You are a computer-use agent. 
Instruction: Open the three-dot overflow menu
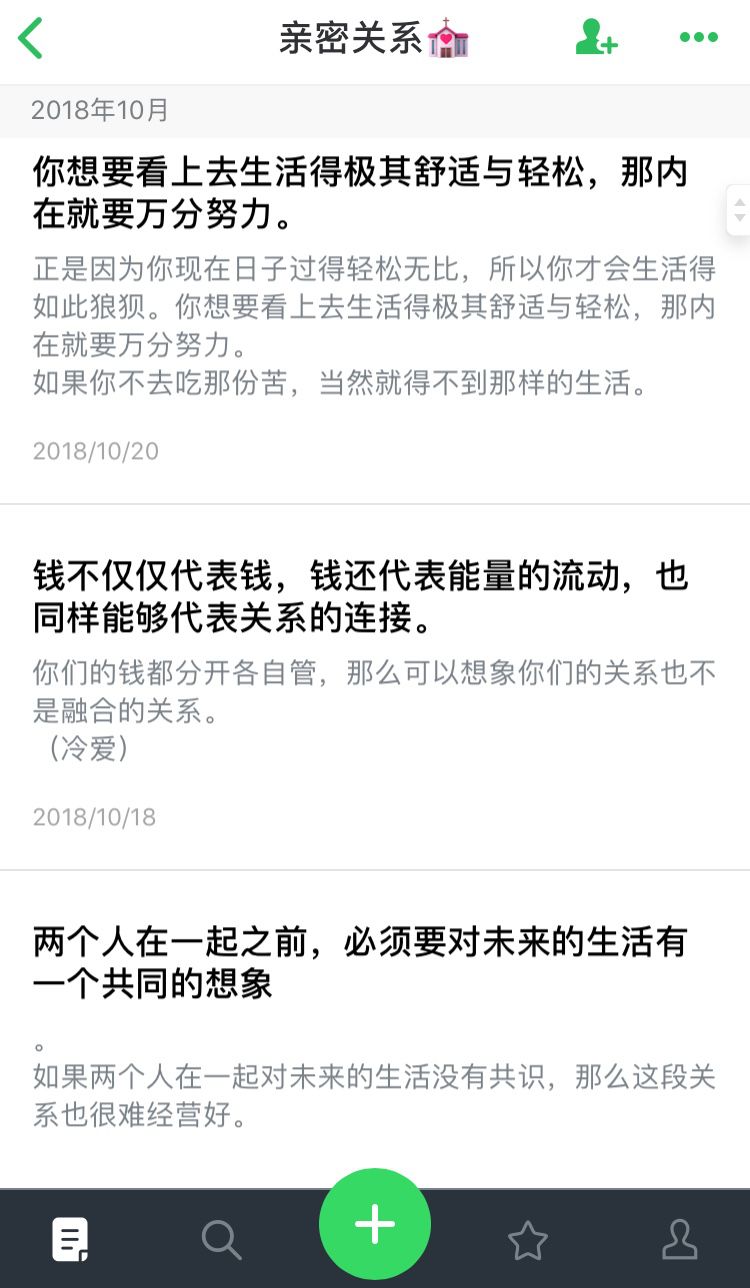[698, 38]
